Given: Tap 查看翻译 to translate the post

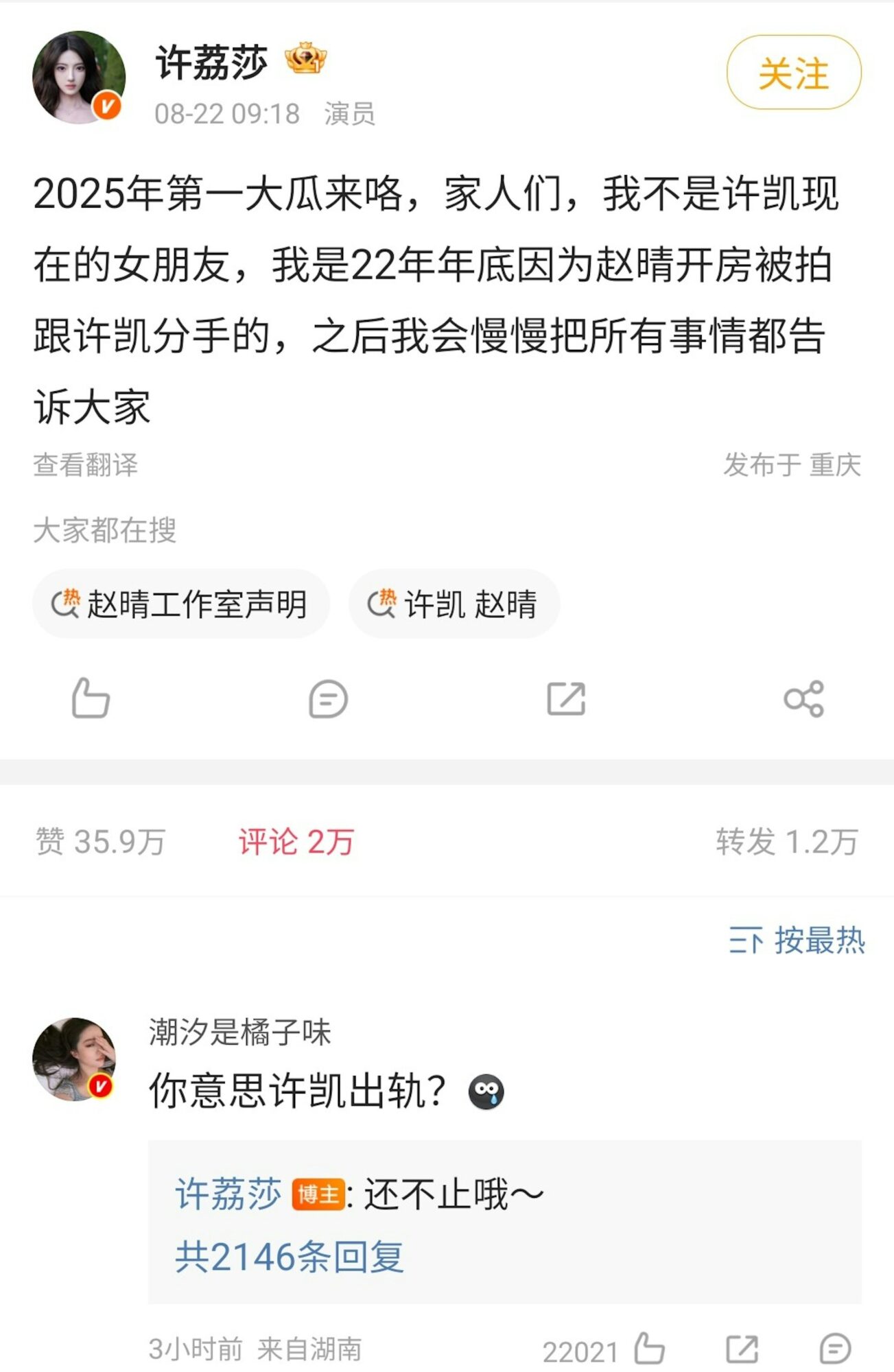Looking at the screenshot, I should [86, 464].
